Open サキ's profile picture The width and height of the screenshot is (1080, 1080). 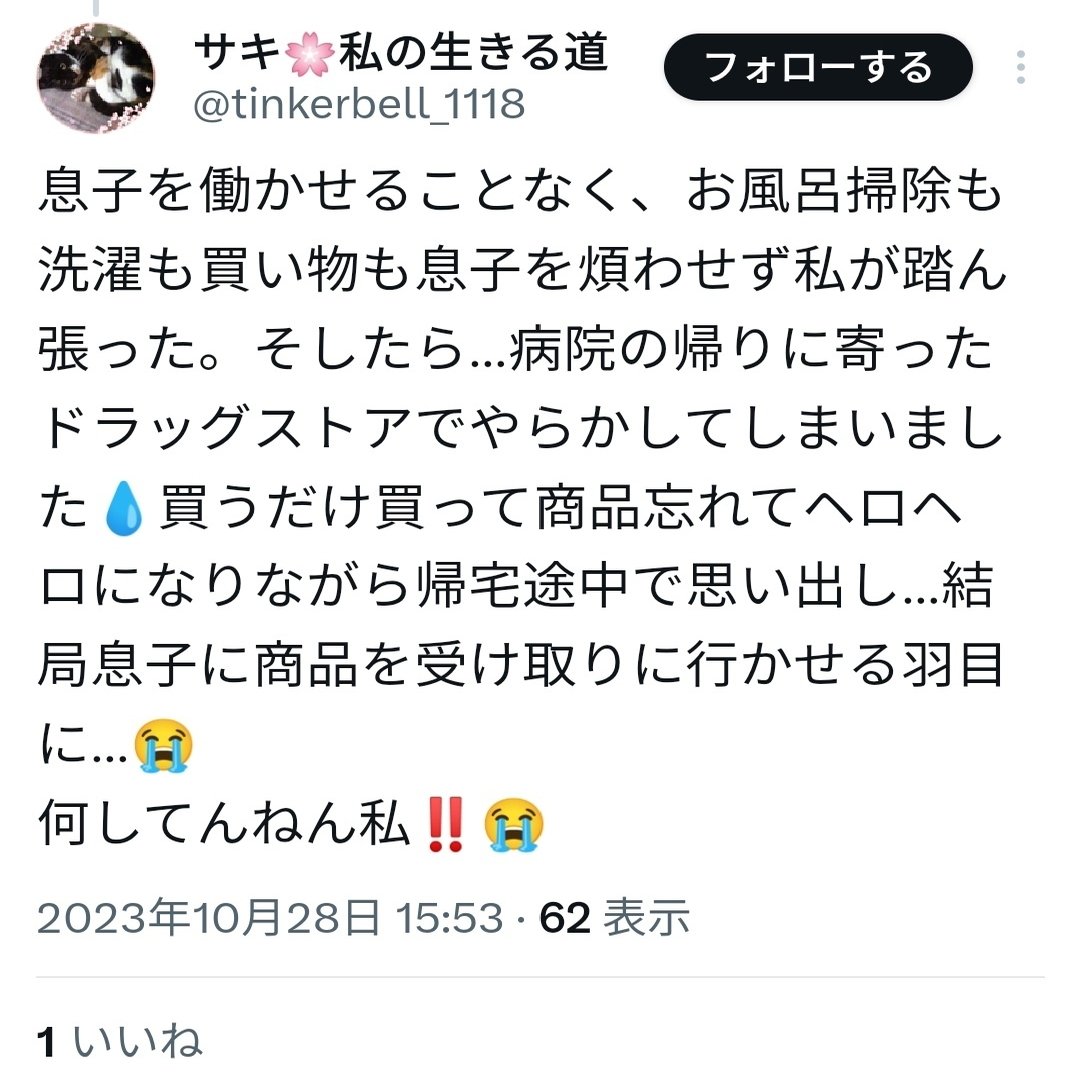coord(96,76)
